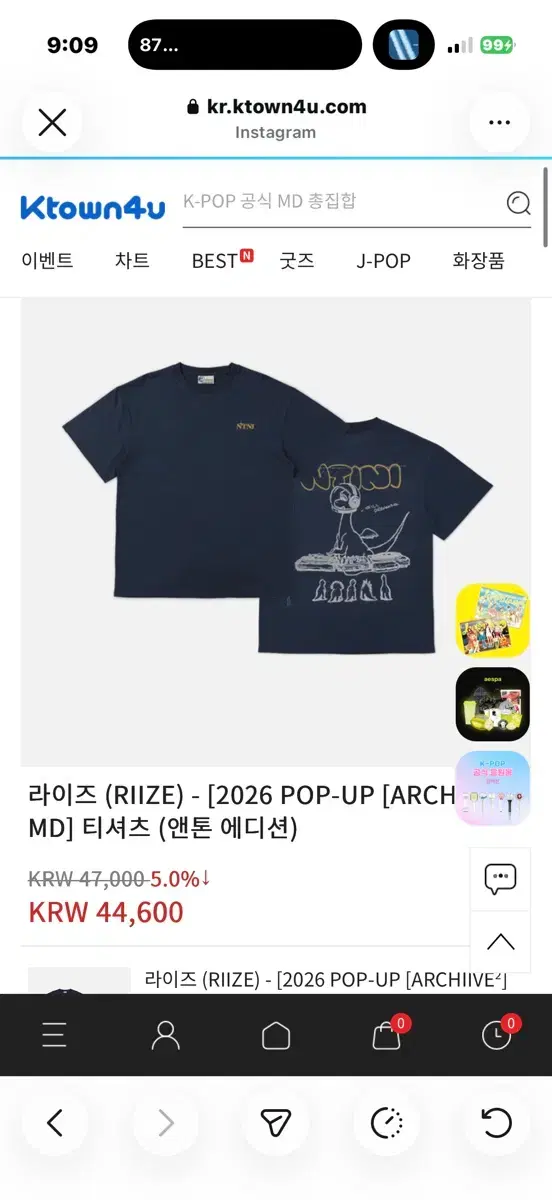Close the in-app browser
552x1200 pixels.
tap(52, 122)
